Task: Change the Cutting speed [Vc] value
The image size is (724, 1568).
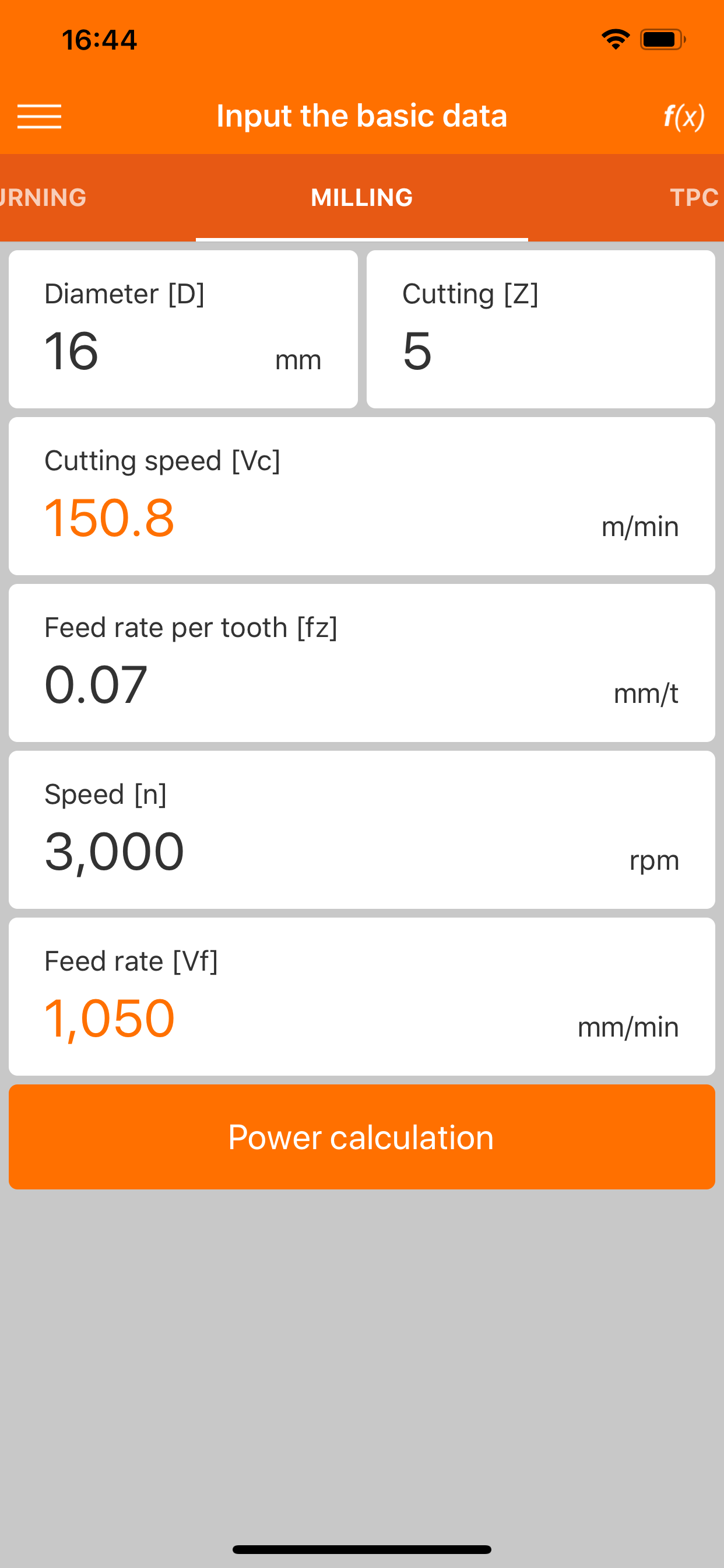Action: [362, 496]
